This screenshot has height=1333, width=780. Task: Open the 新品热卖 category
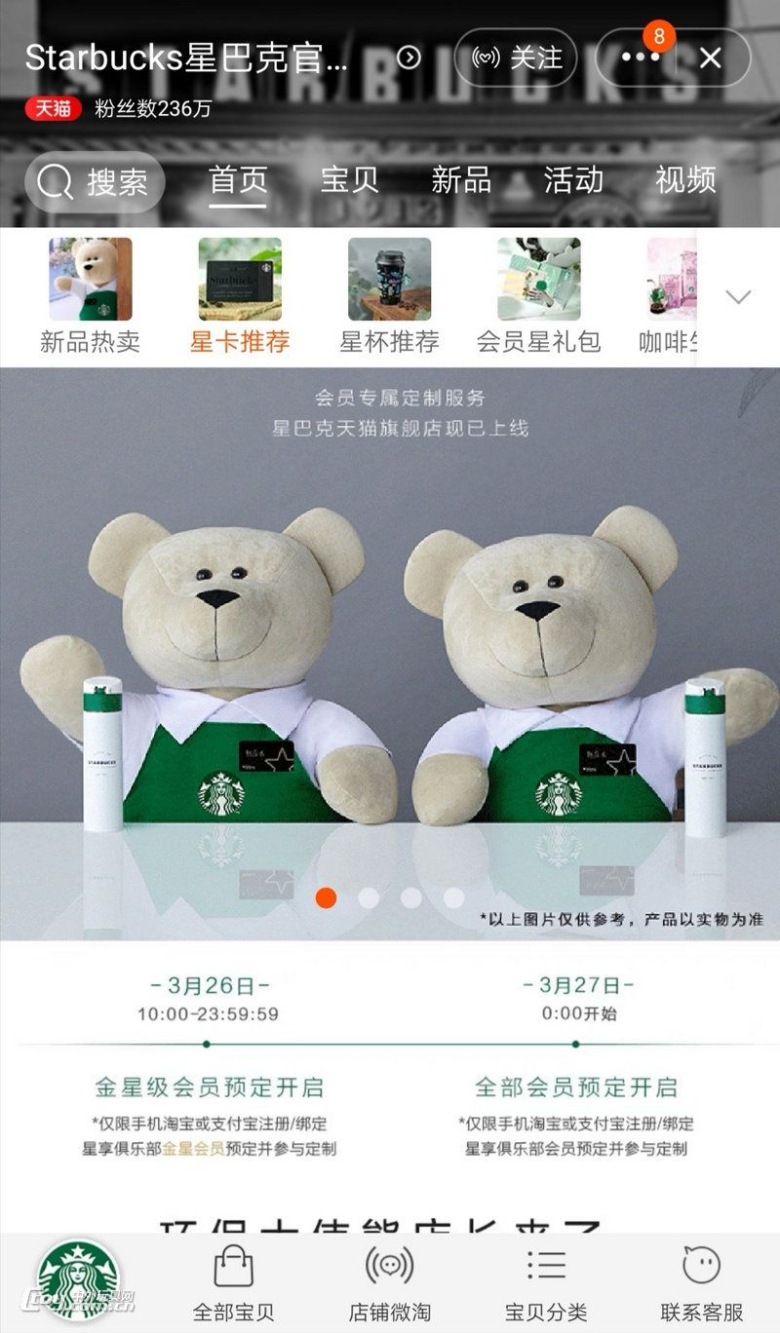click(x=90, y=296)
